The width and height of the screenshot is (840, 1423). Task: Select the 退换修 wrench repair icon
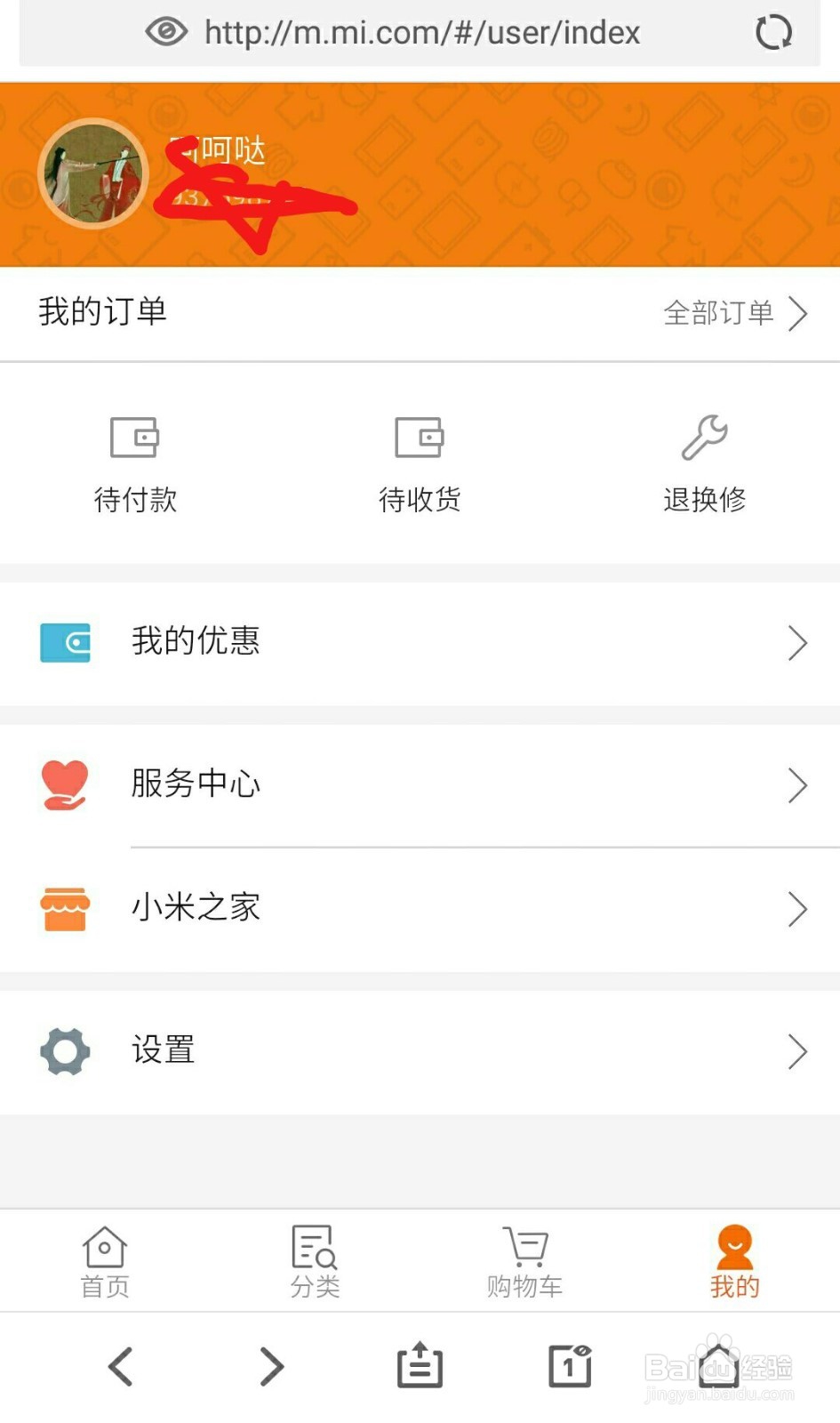(x=704, y=437)
